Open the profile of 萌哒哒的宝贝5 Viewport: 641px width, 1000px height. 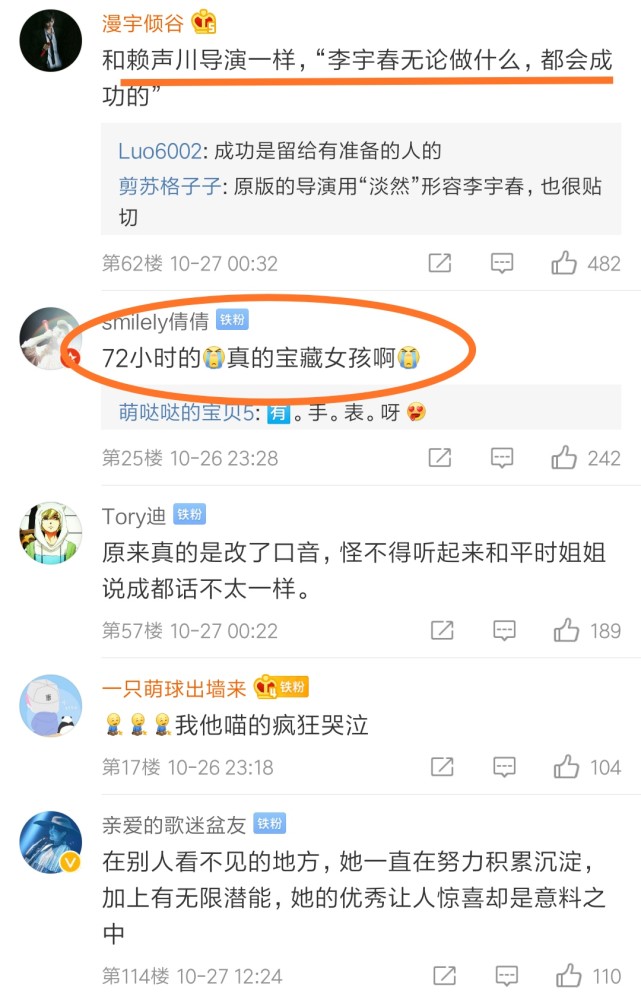tap(186, 413)
